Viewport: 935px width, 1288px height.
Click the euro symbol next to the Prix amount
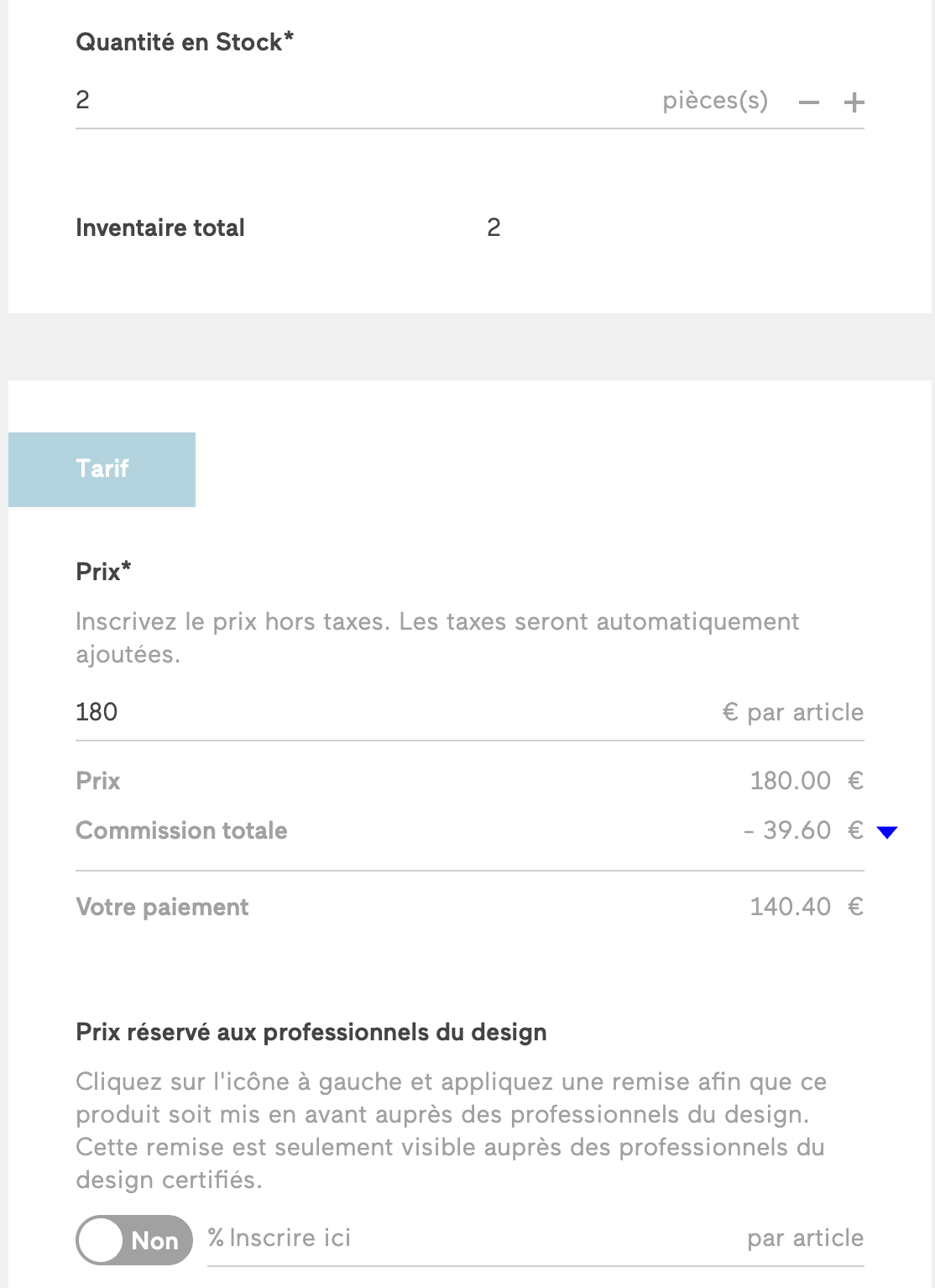point(857,781)
